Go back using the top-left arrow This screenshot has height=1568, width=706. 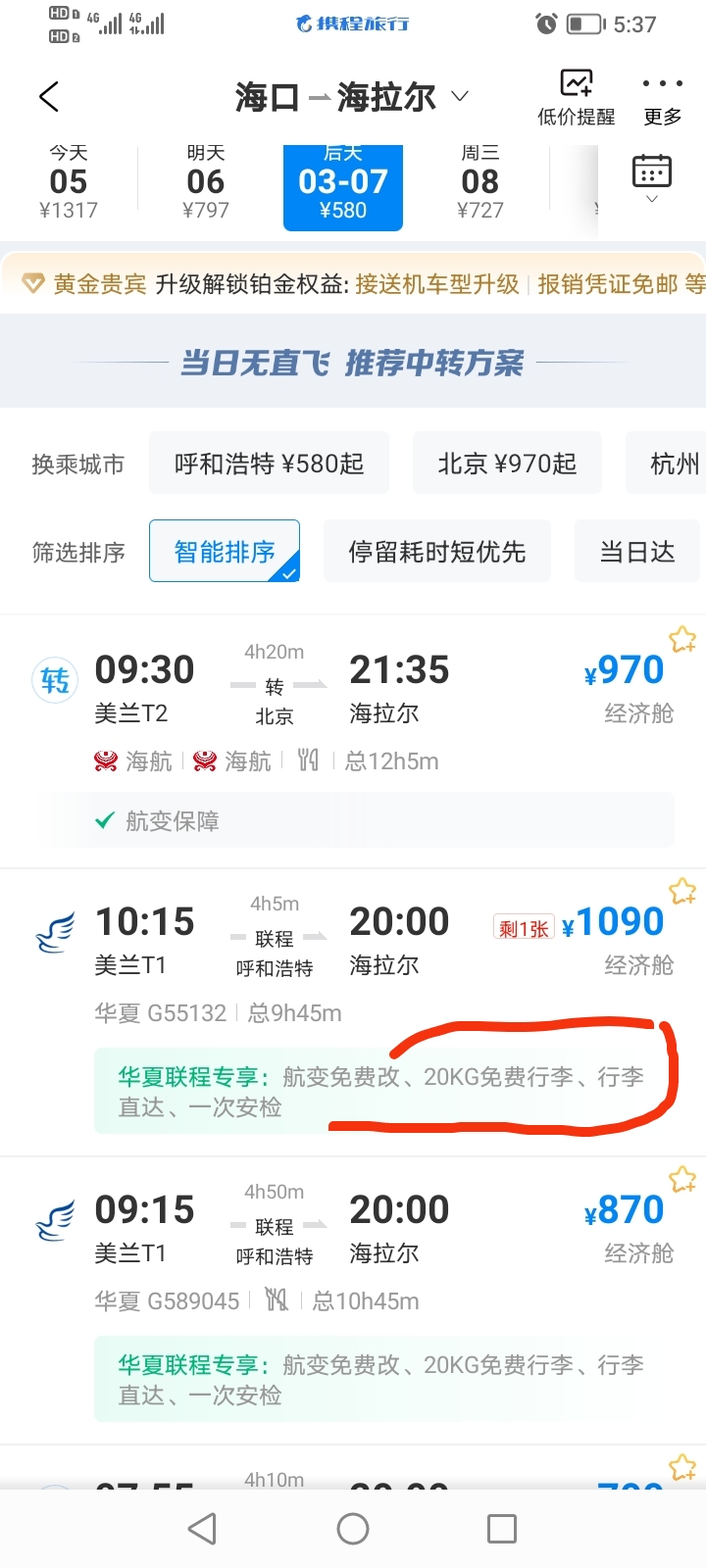[x=49, y=96]
